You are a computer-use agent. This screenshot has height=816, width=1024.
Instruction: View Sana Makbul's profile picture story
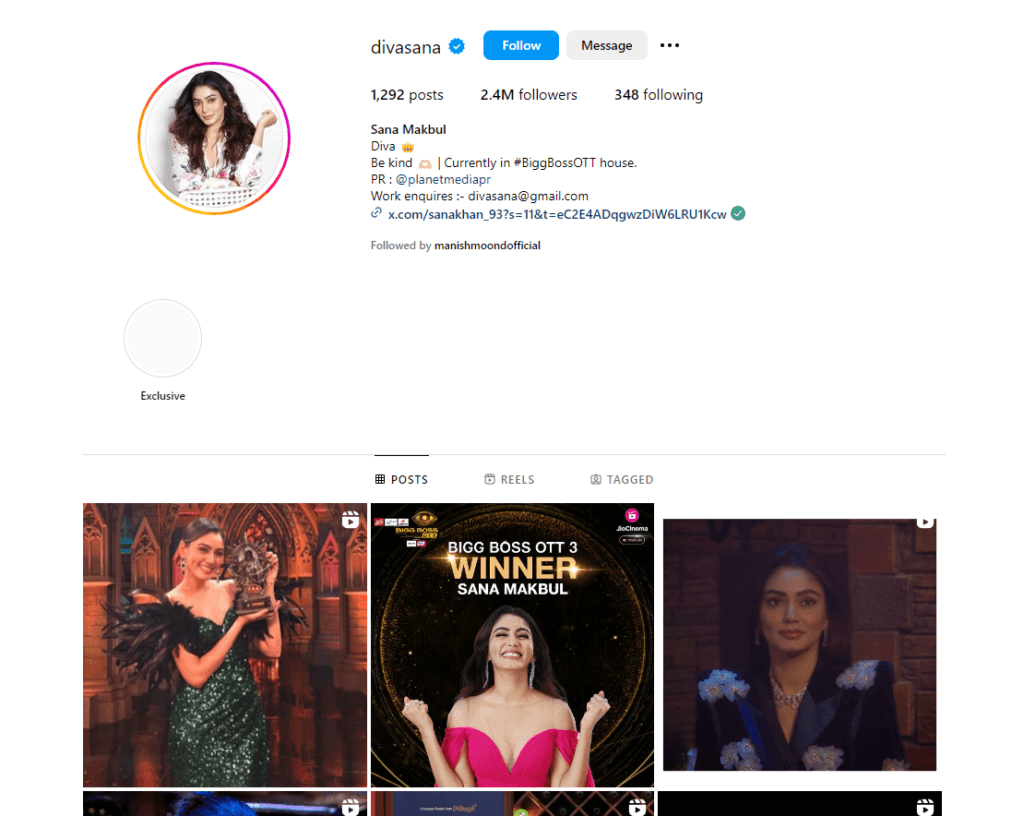tap(214, 138)
